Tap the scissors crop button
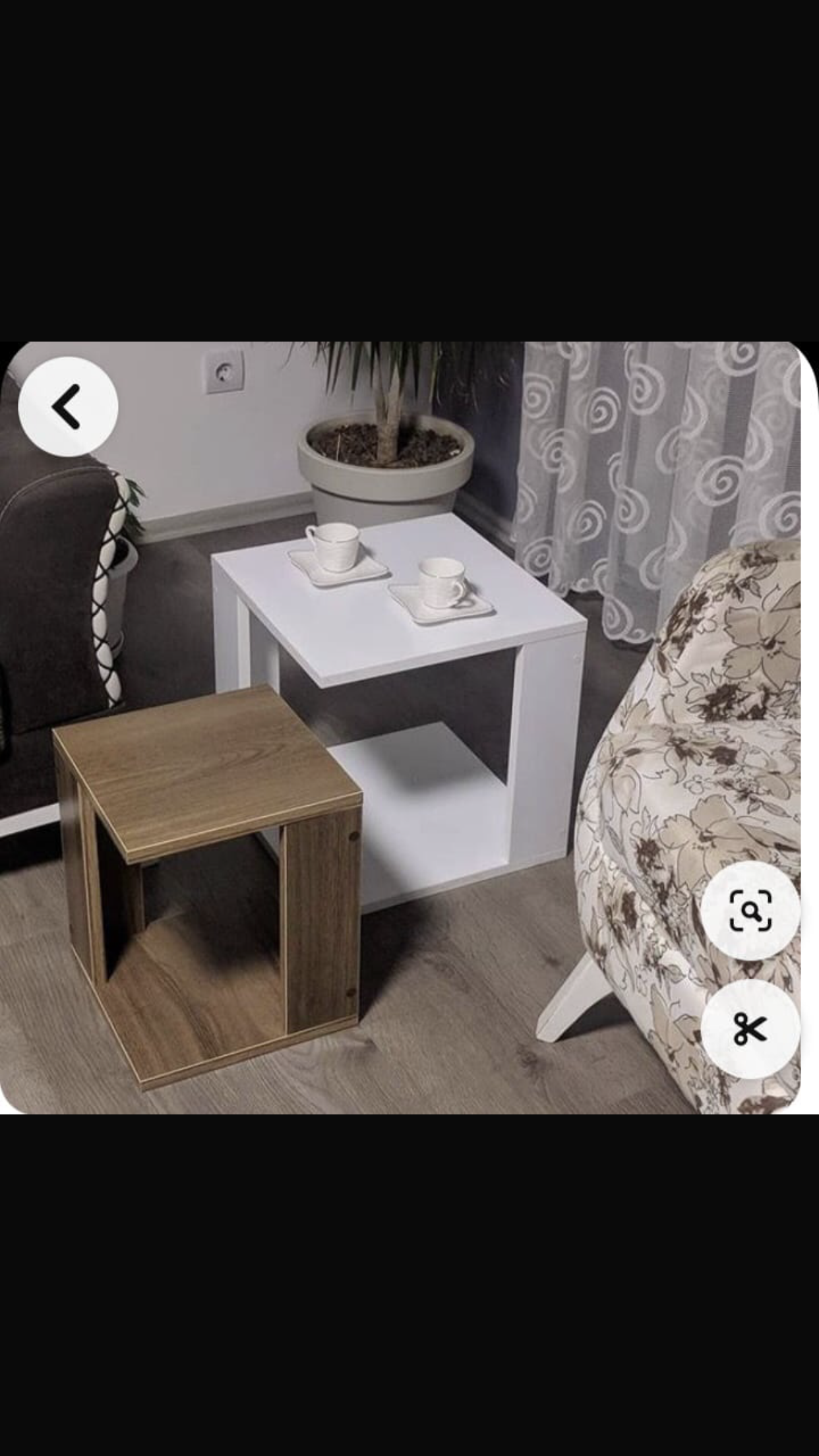819x1456 pixels. pyautogui.click(x=750, y=1029)
